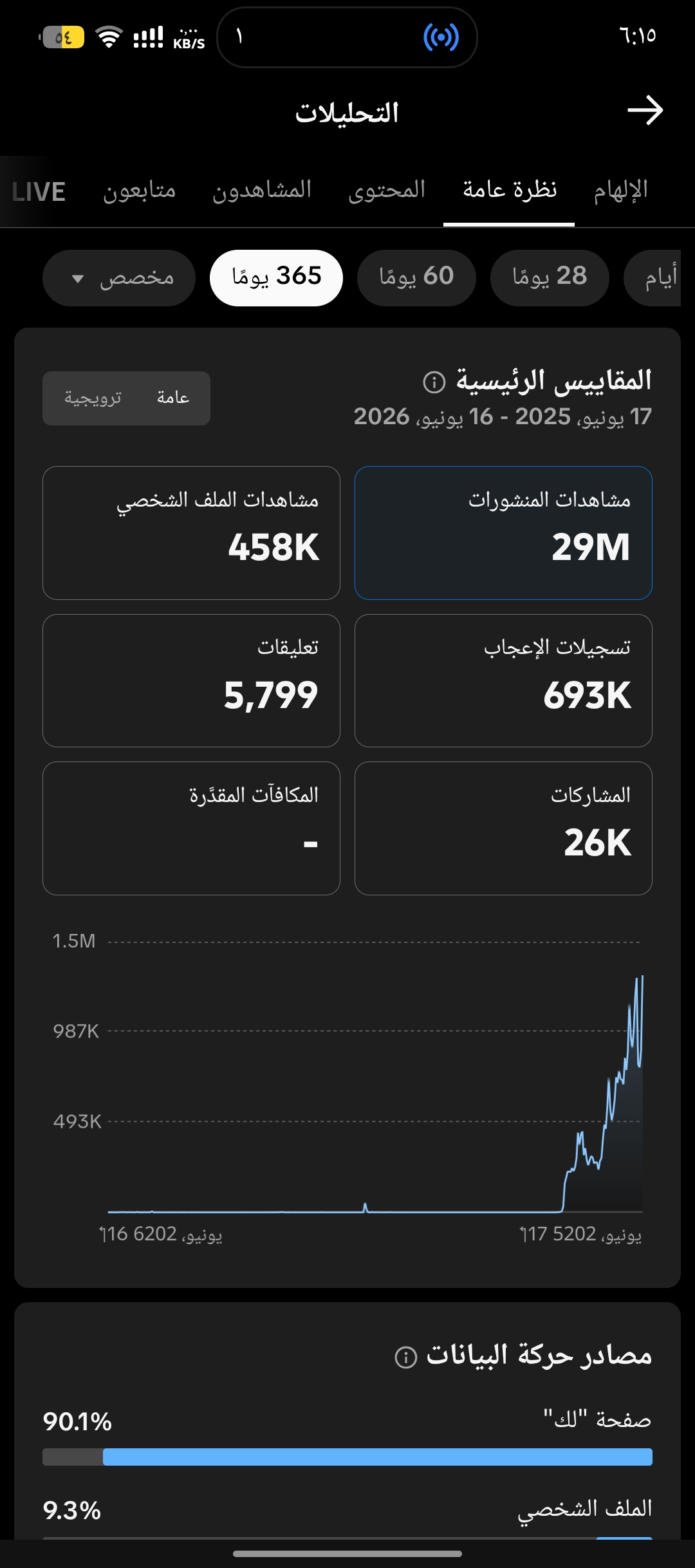The width and height of the screenshot is (695, 1568).
Task: Select the مشاهدات الملف الشخصي card
Action: coord(191,533)
